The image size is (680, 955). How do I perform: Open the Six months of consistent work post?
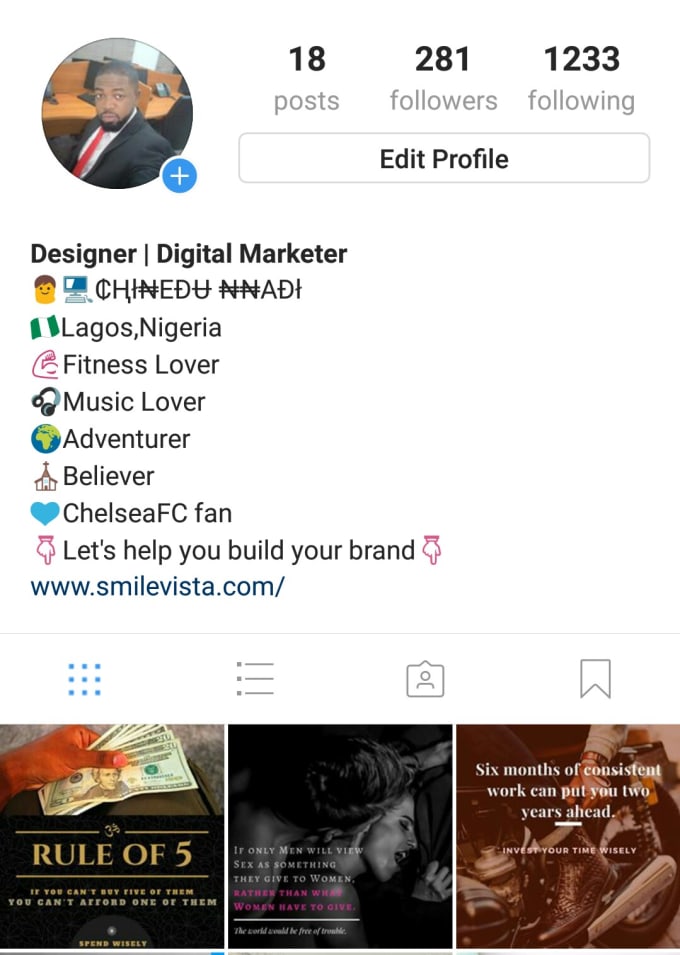568,836
